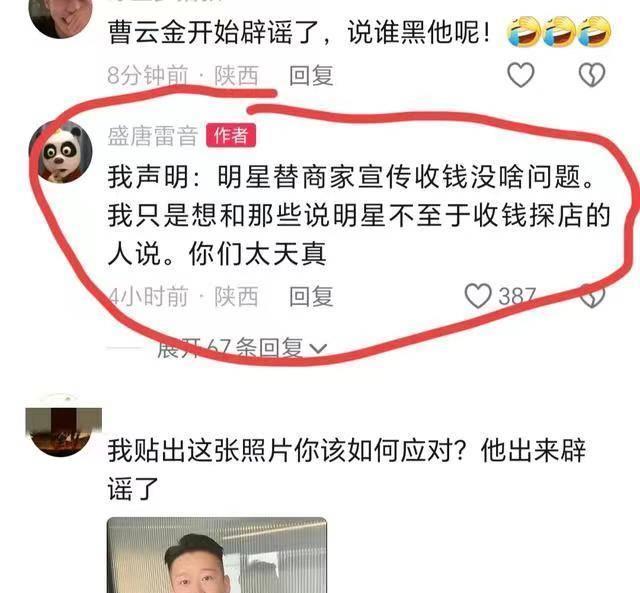Viewport: 640px width, 593px height.
Task: Dislike the comment about 曹云金开始辟谣了
Action: click(593, 75)
